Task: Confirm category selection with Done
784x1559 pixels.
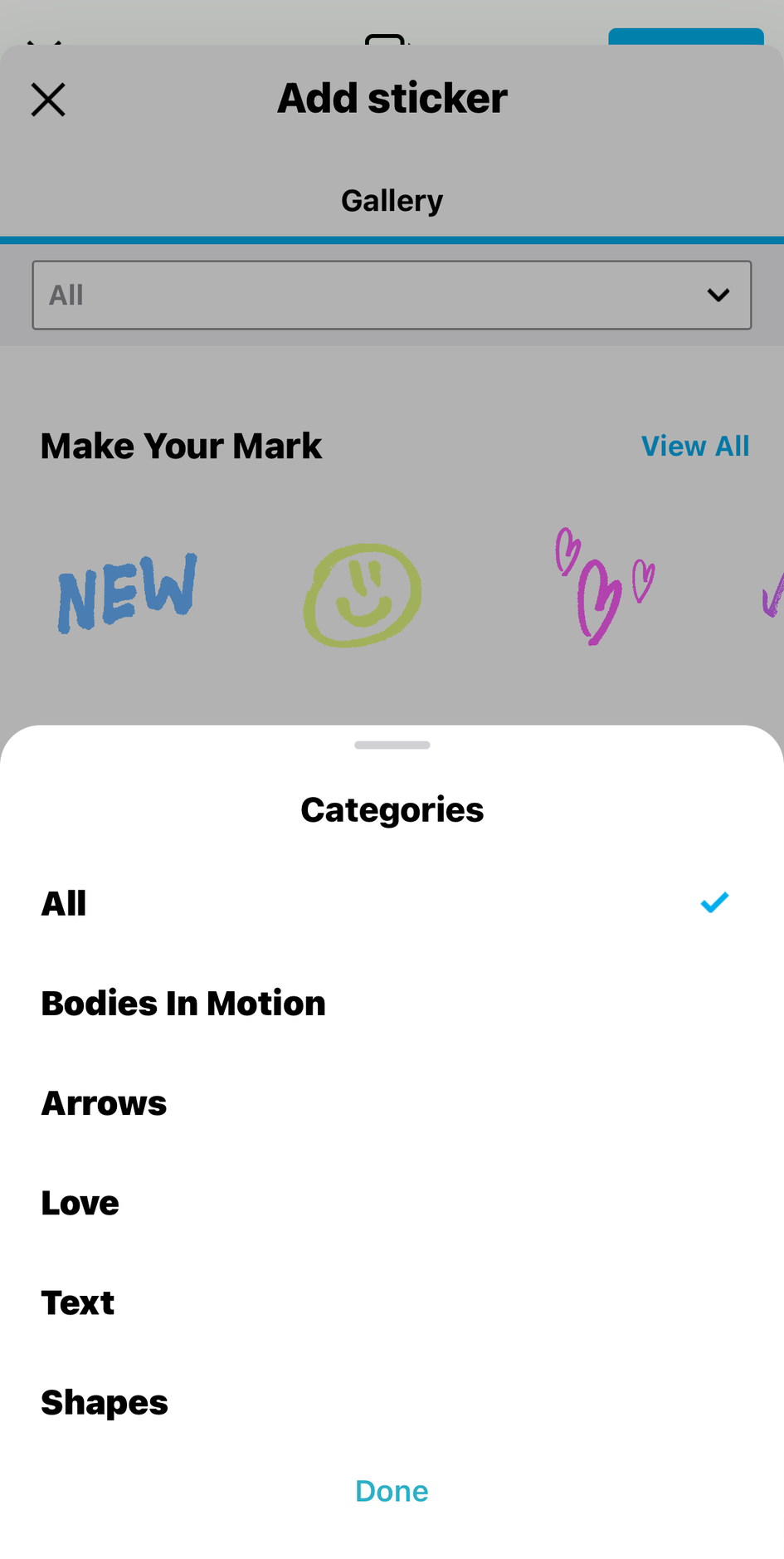Action: pos(392,1491)
